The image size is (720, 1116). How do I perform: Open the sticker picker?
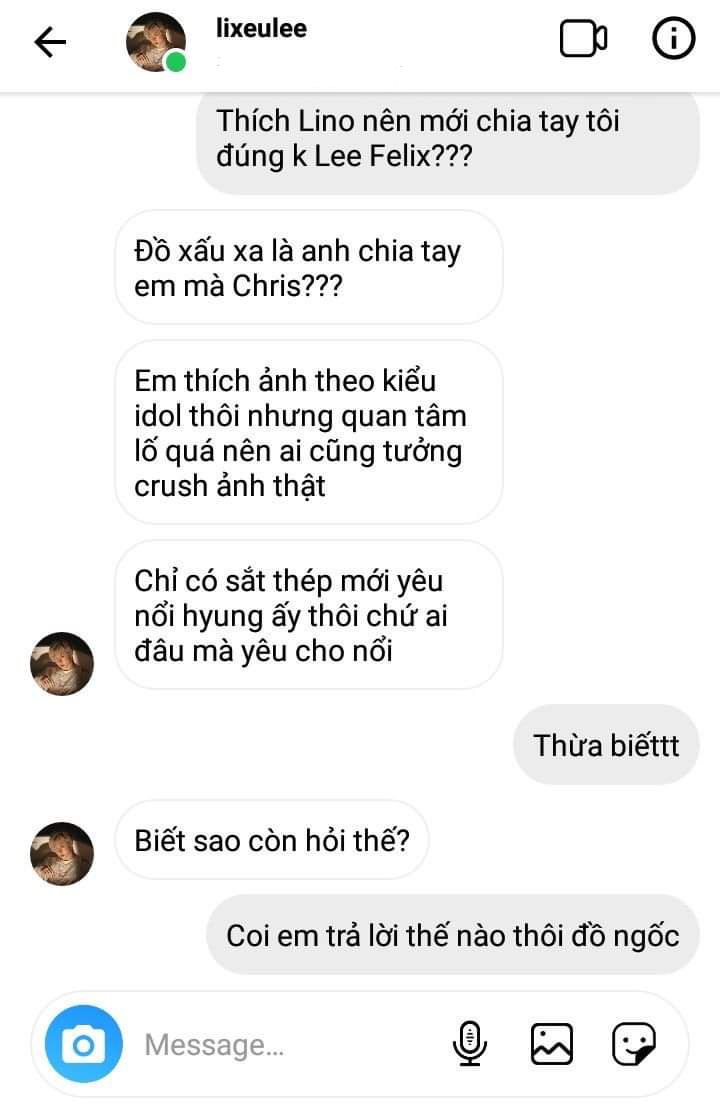(x=633, y=1044)
